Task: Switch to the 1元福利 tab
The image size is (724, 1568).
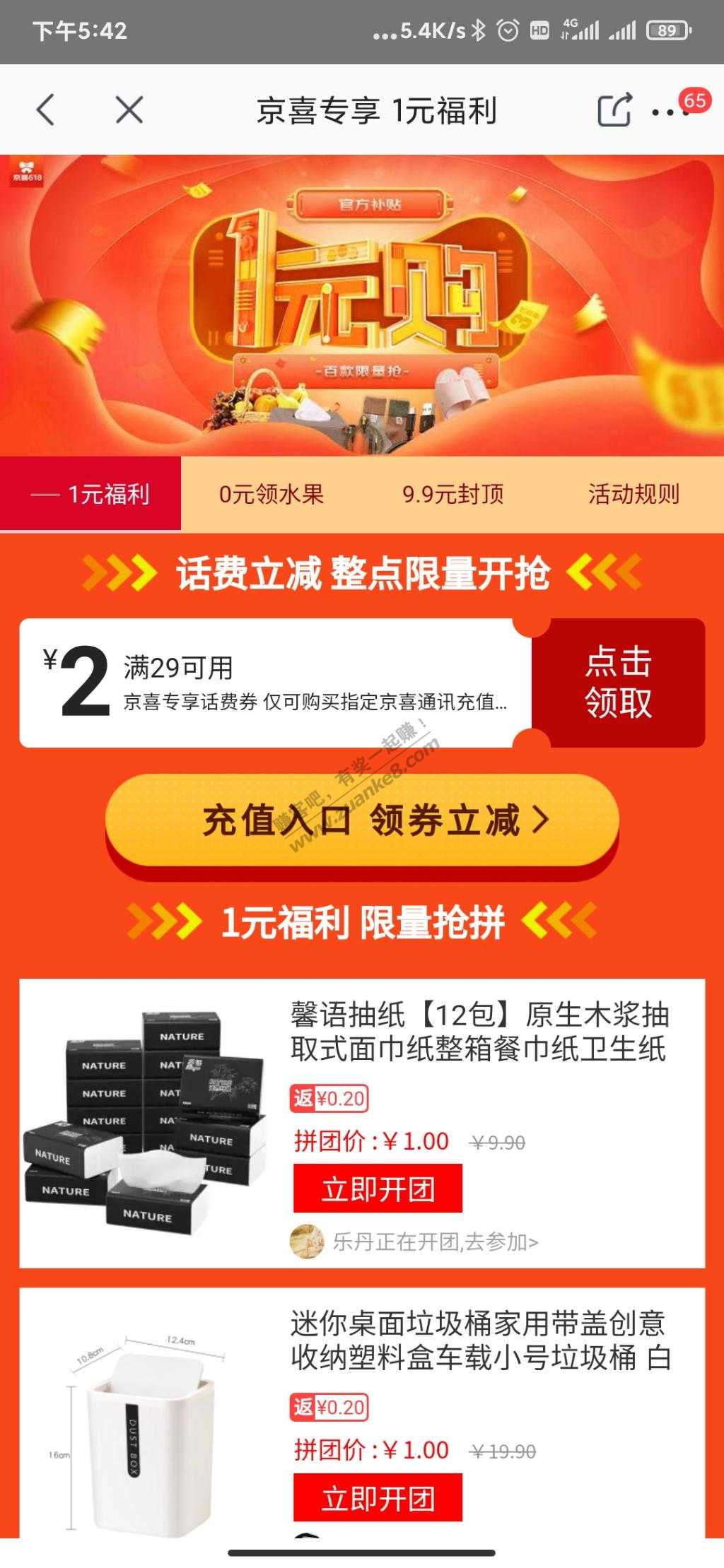Action: pos(90,494)
